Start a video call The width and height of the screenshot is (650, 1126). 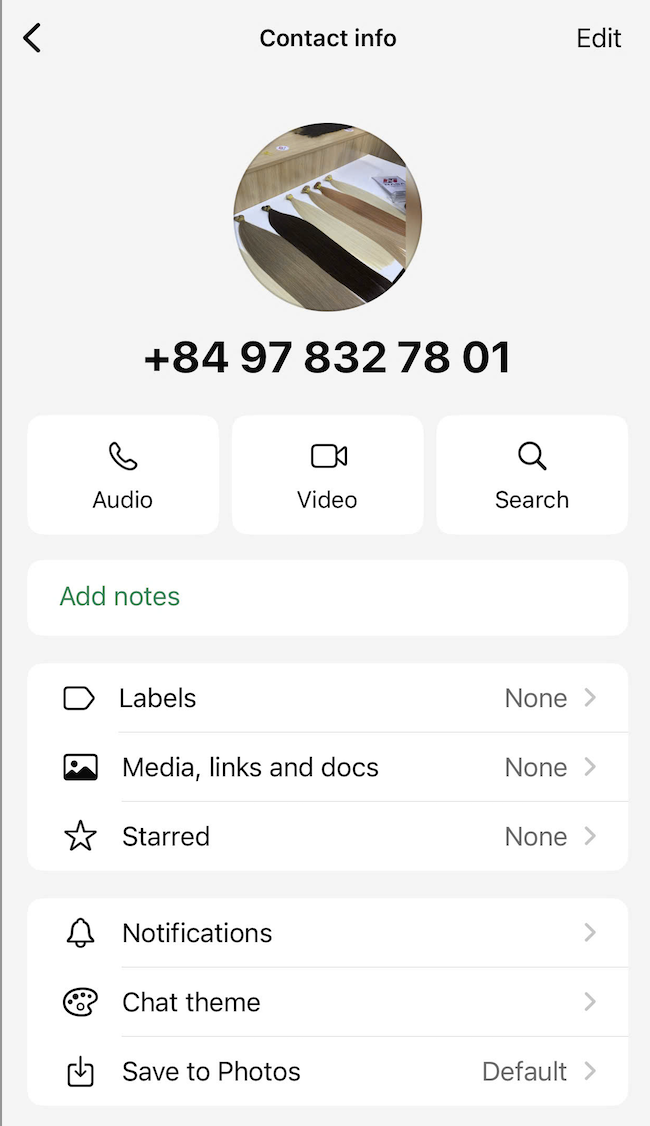tap(327, 475)
